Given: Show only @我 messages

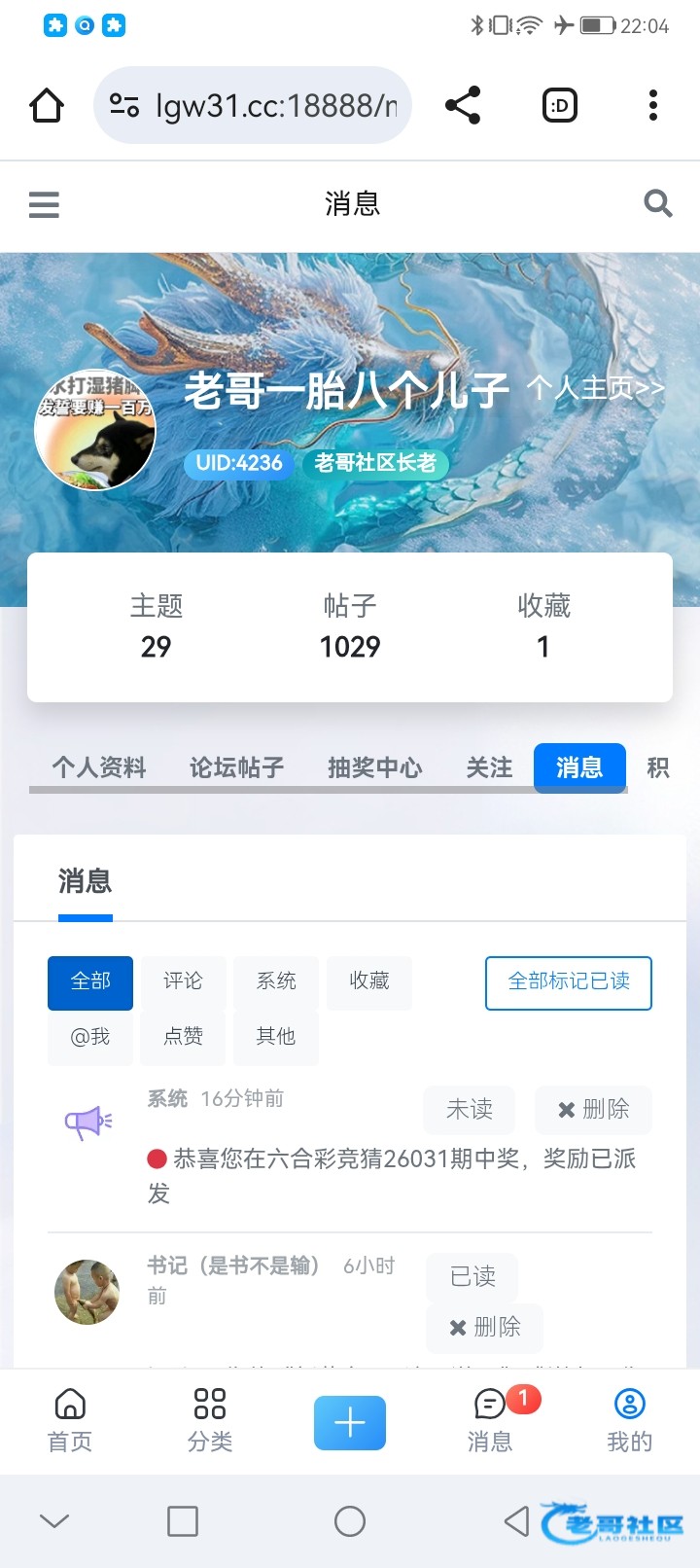Looking at the screenshot, I should point(90,1037).
